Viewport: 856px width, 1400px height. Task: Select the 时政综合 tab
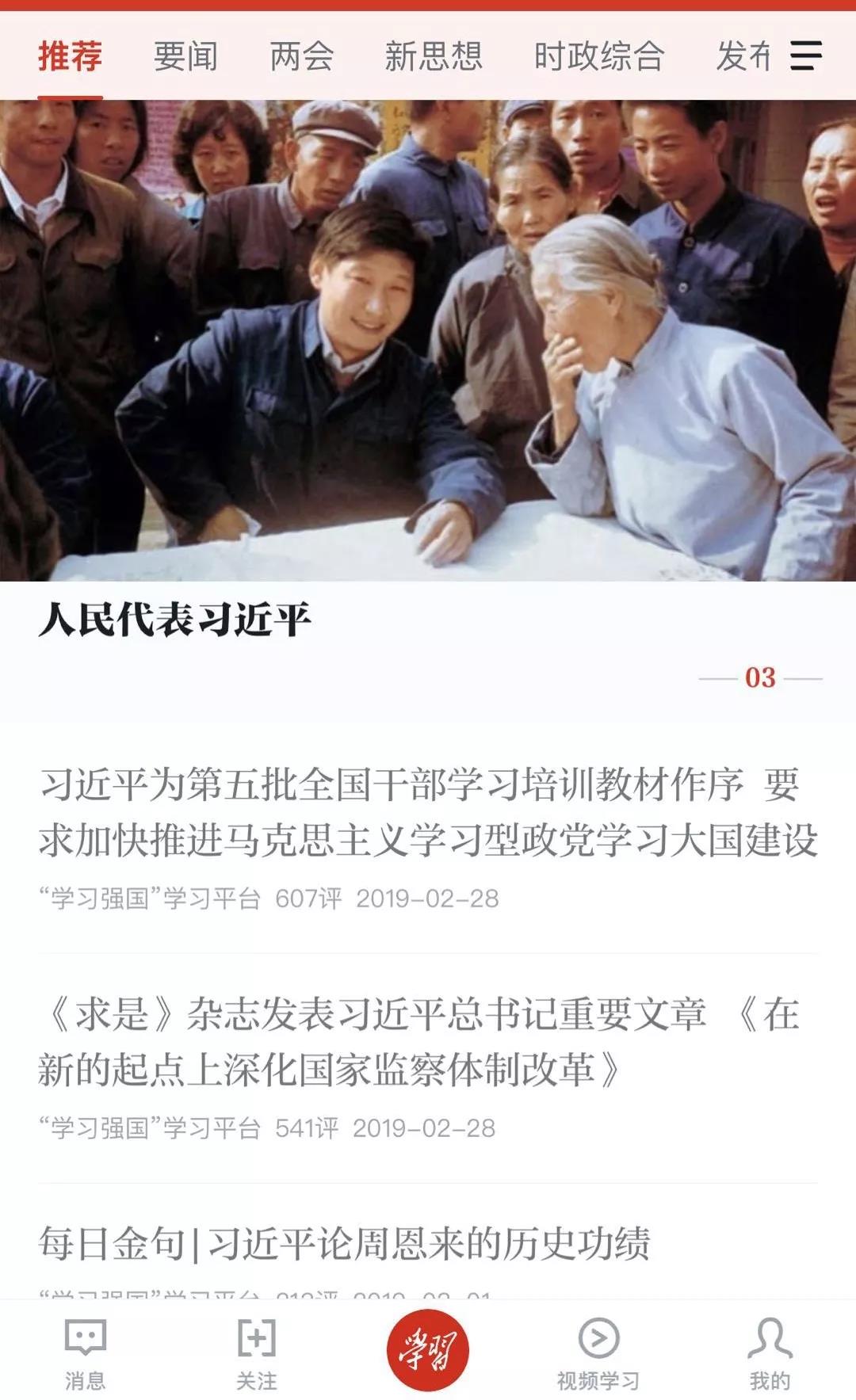click(x=598, y=56)
